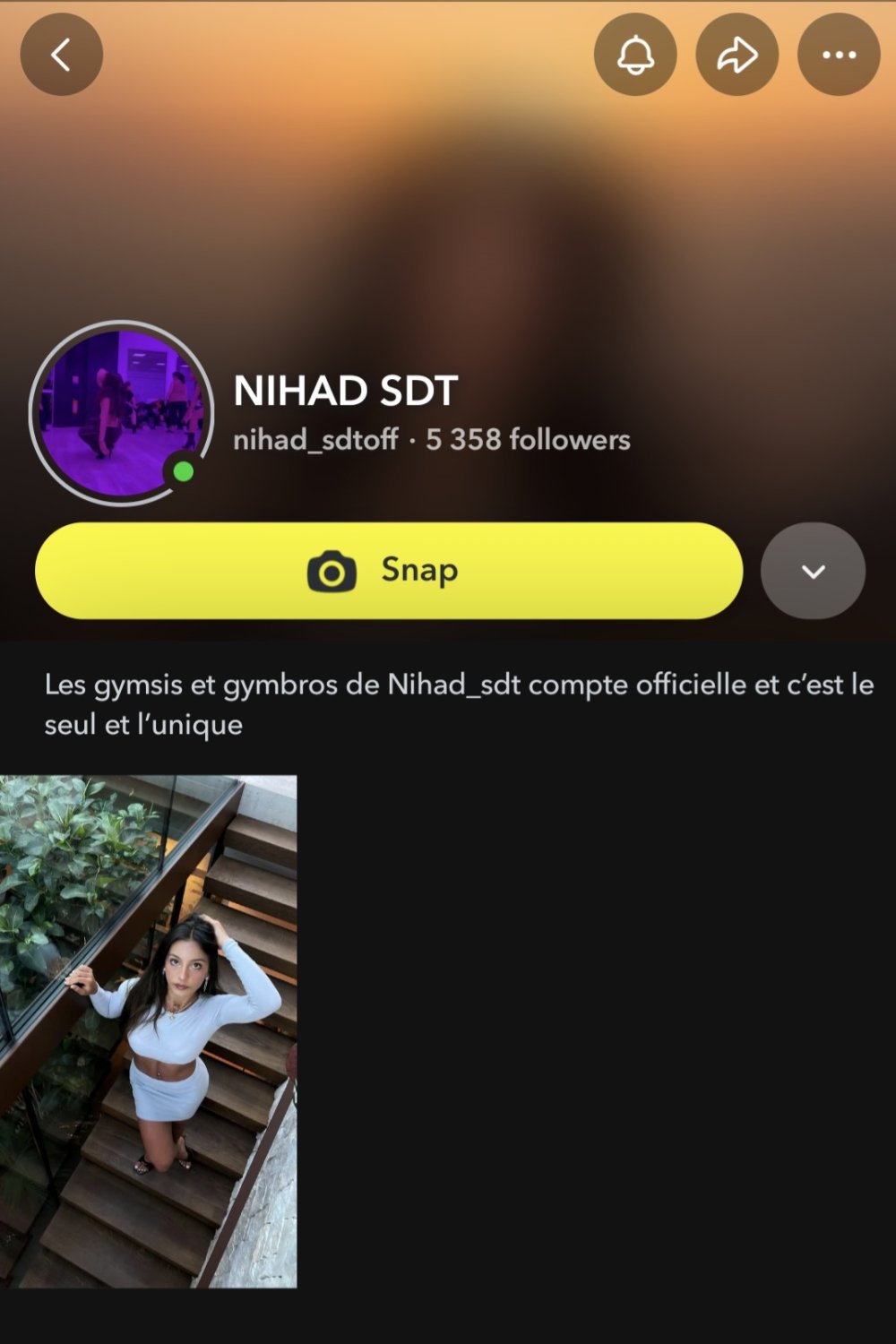This screenshot has height=1344, width=896.
Task: Go back using the top arrow
Action: (61, 55)
